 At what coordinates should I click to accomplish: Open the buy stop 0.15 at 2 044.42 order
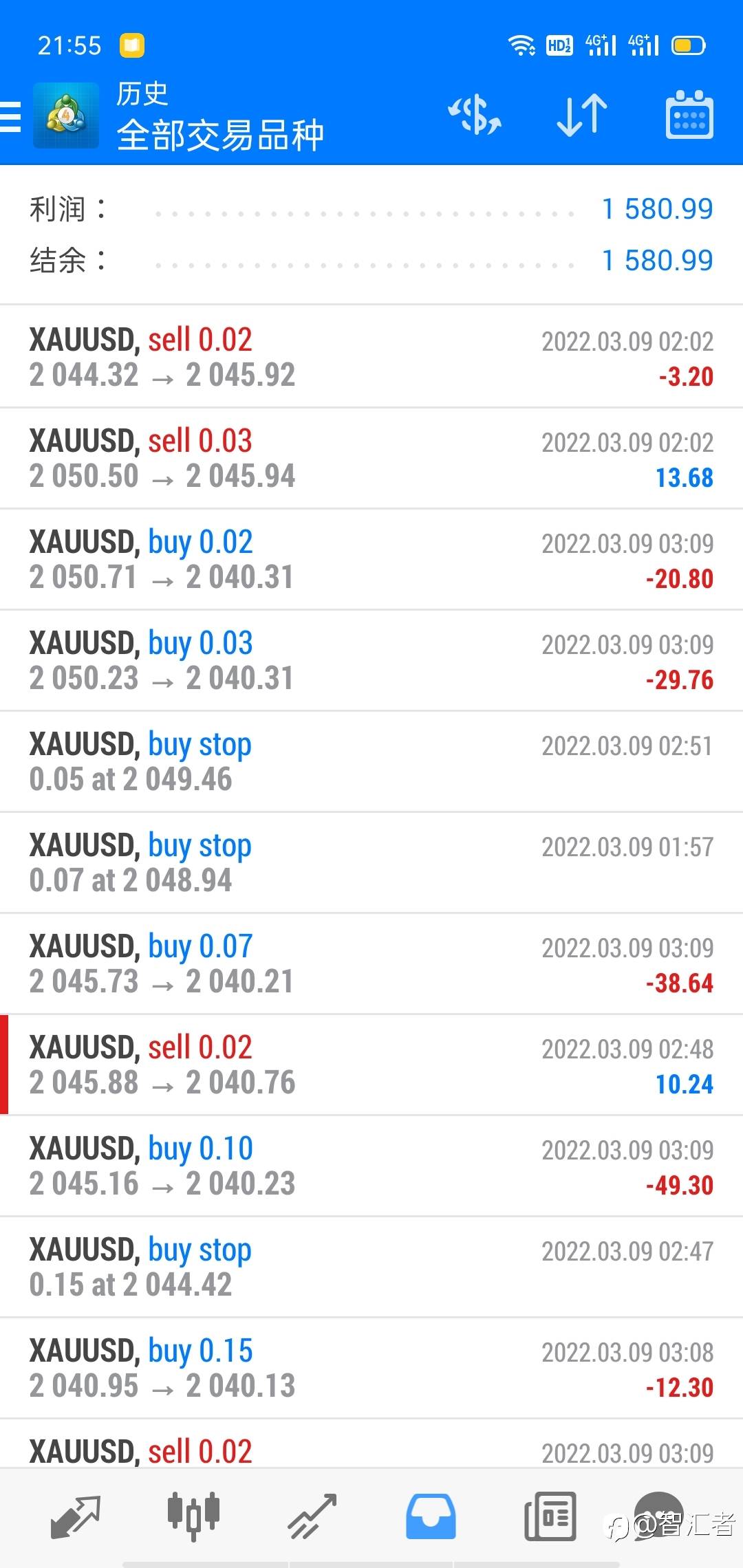pos(371,1267)
